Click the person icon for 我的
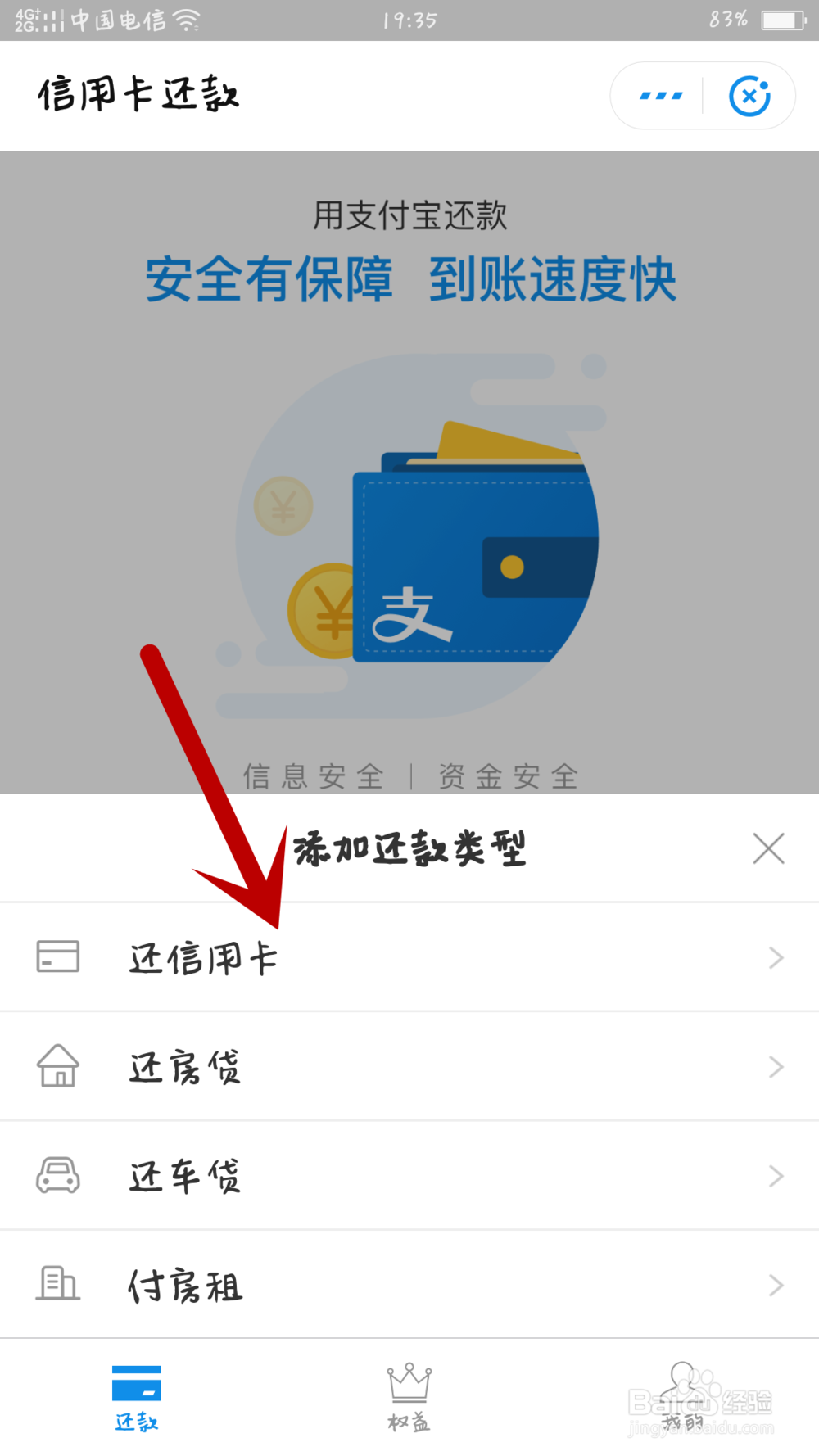 point(682,1382)
